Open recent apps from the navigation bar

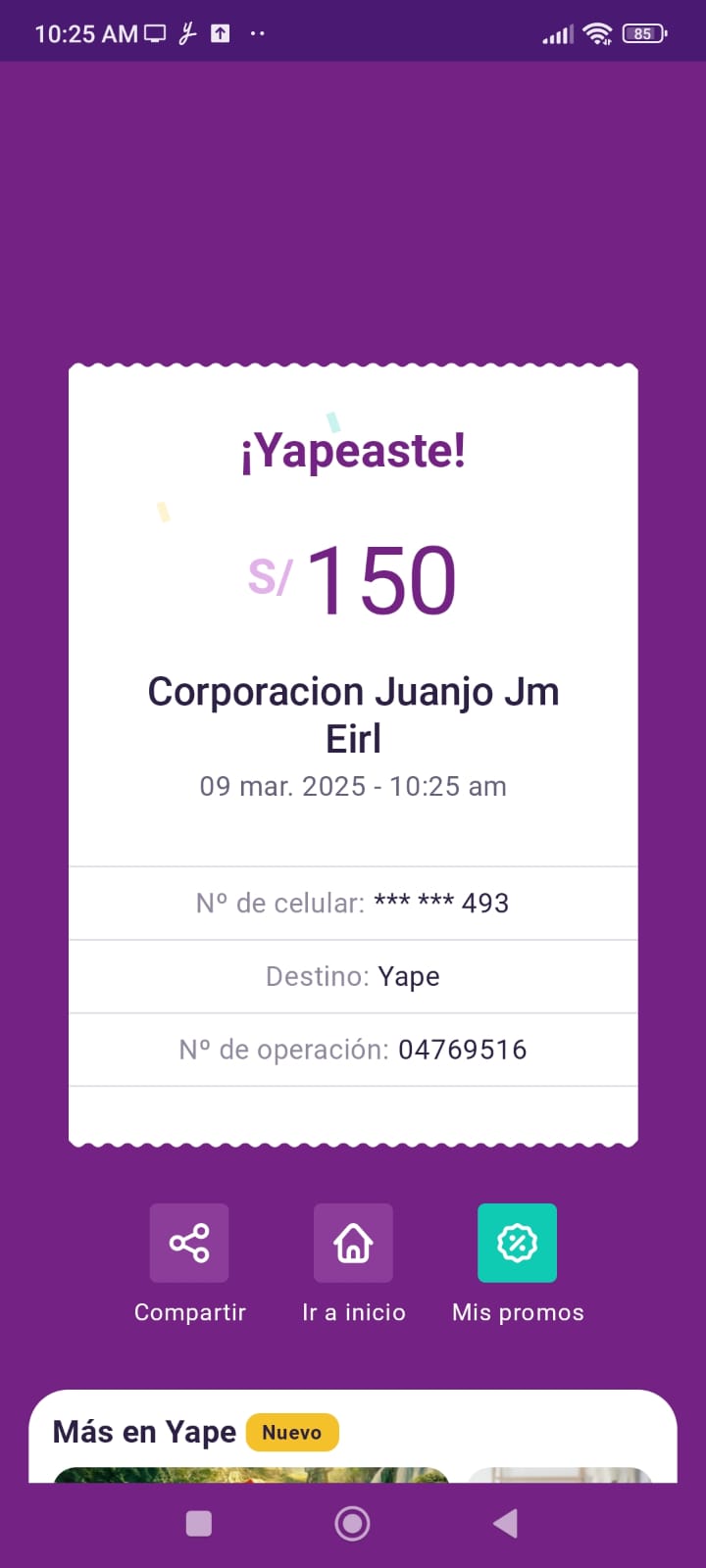pyautogui.click(x=199, y=1524)
